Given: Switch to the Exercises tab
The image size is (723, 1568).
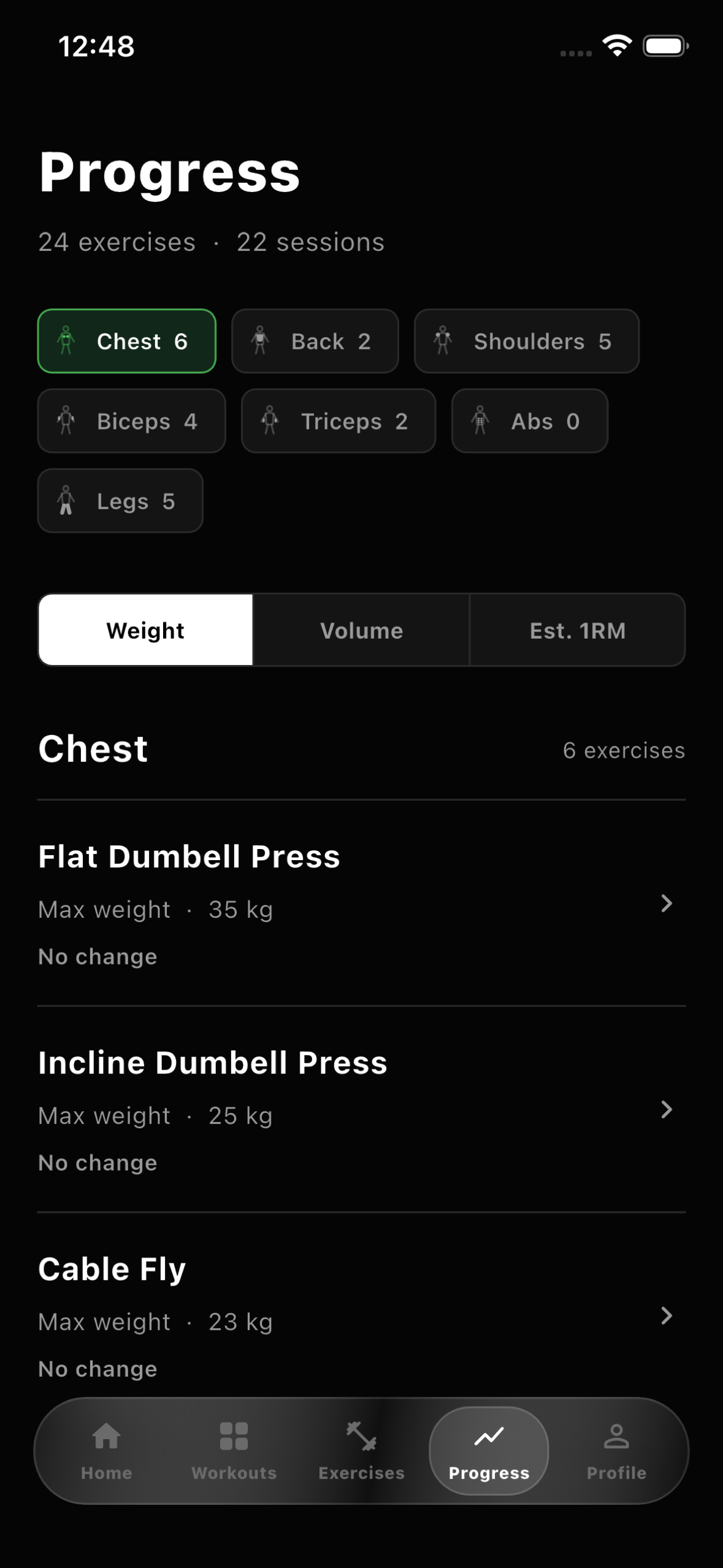Looking at the screenshot, I should tap(361, 1451).
